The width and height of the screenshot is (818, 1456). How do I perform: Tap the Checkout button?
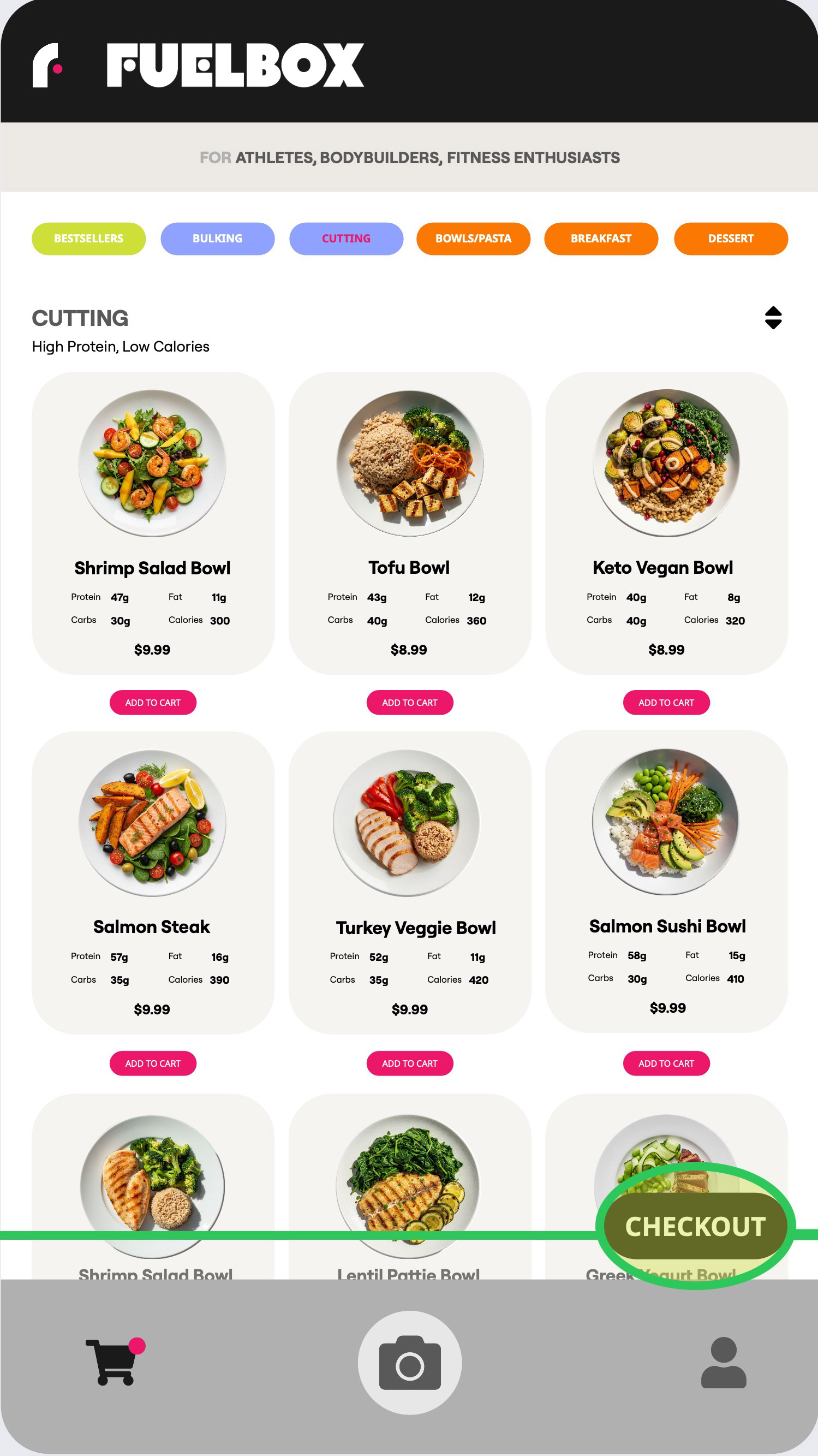point(695,1227)
